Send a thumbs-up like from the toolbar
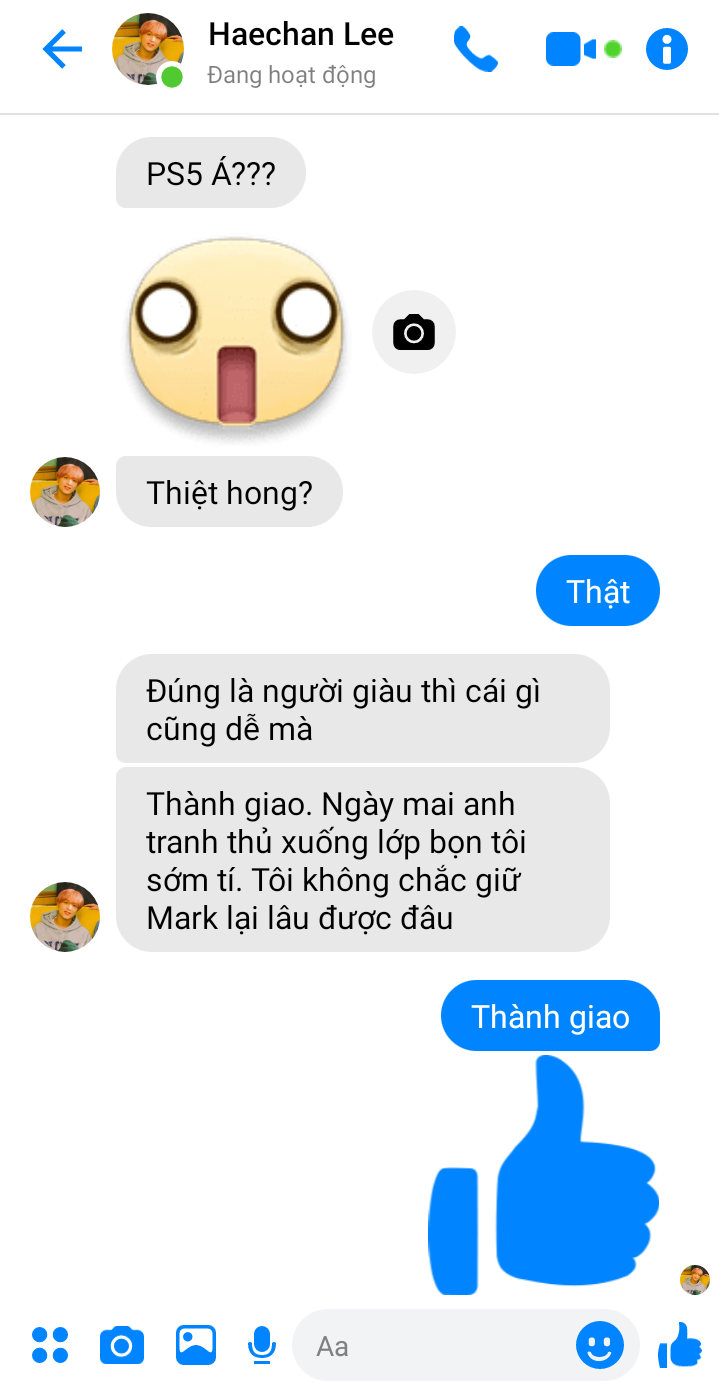This screenshot has width=719, height=1387. coord(680,1345)
